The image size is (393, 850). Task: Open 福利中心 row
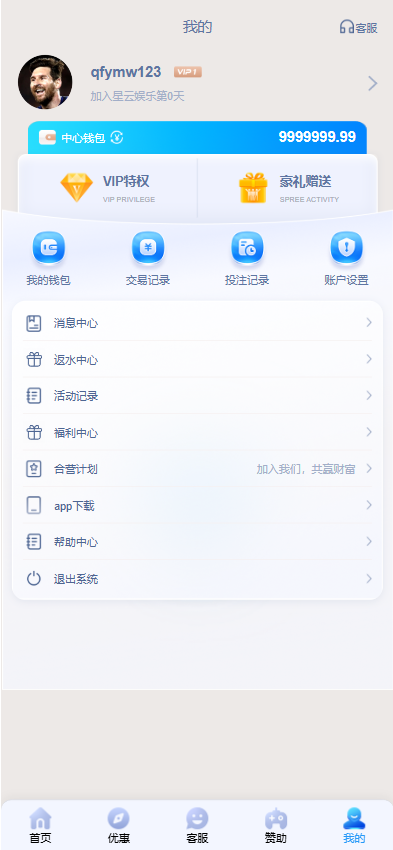[x=197, y=433]
